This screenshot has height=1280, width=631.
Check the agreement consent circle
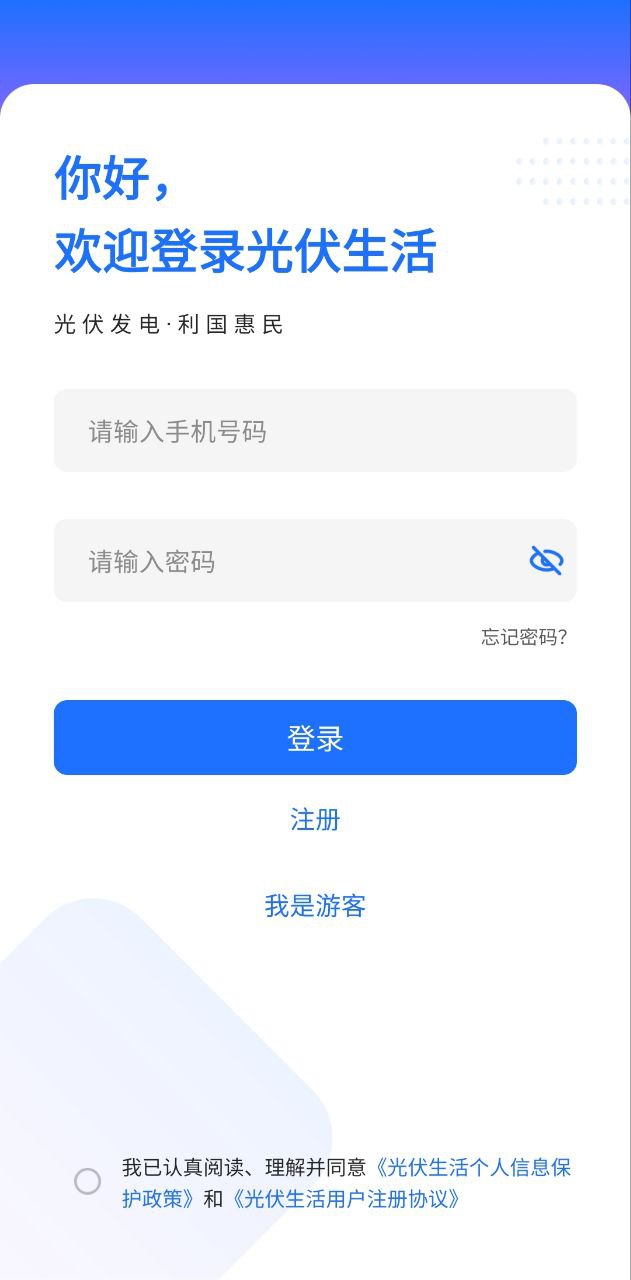pyautogui.click(x=88, y=1182)
